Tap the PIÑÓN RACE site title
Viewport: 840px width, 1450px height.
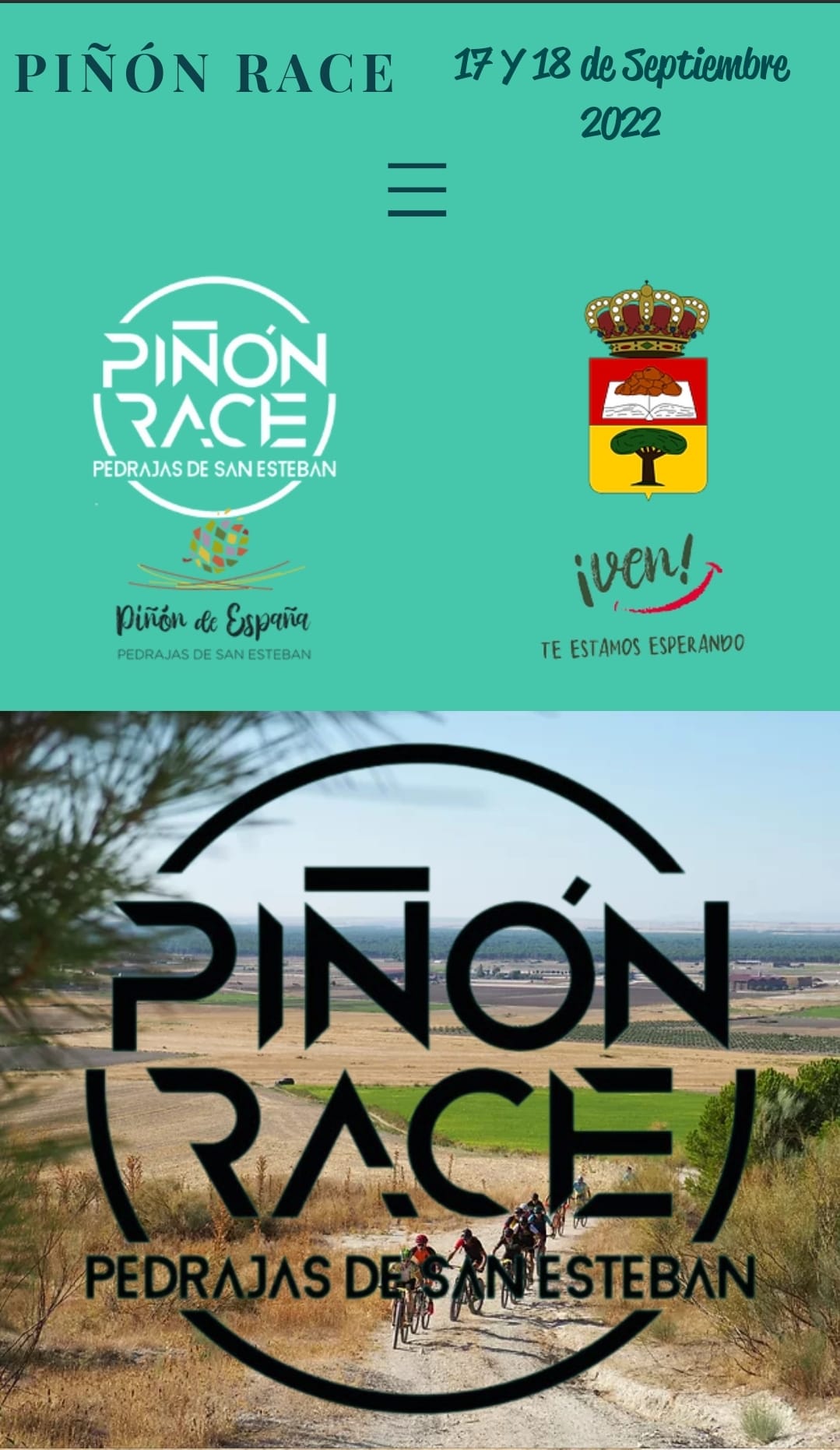[x=205, y=73]
